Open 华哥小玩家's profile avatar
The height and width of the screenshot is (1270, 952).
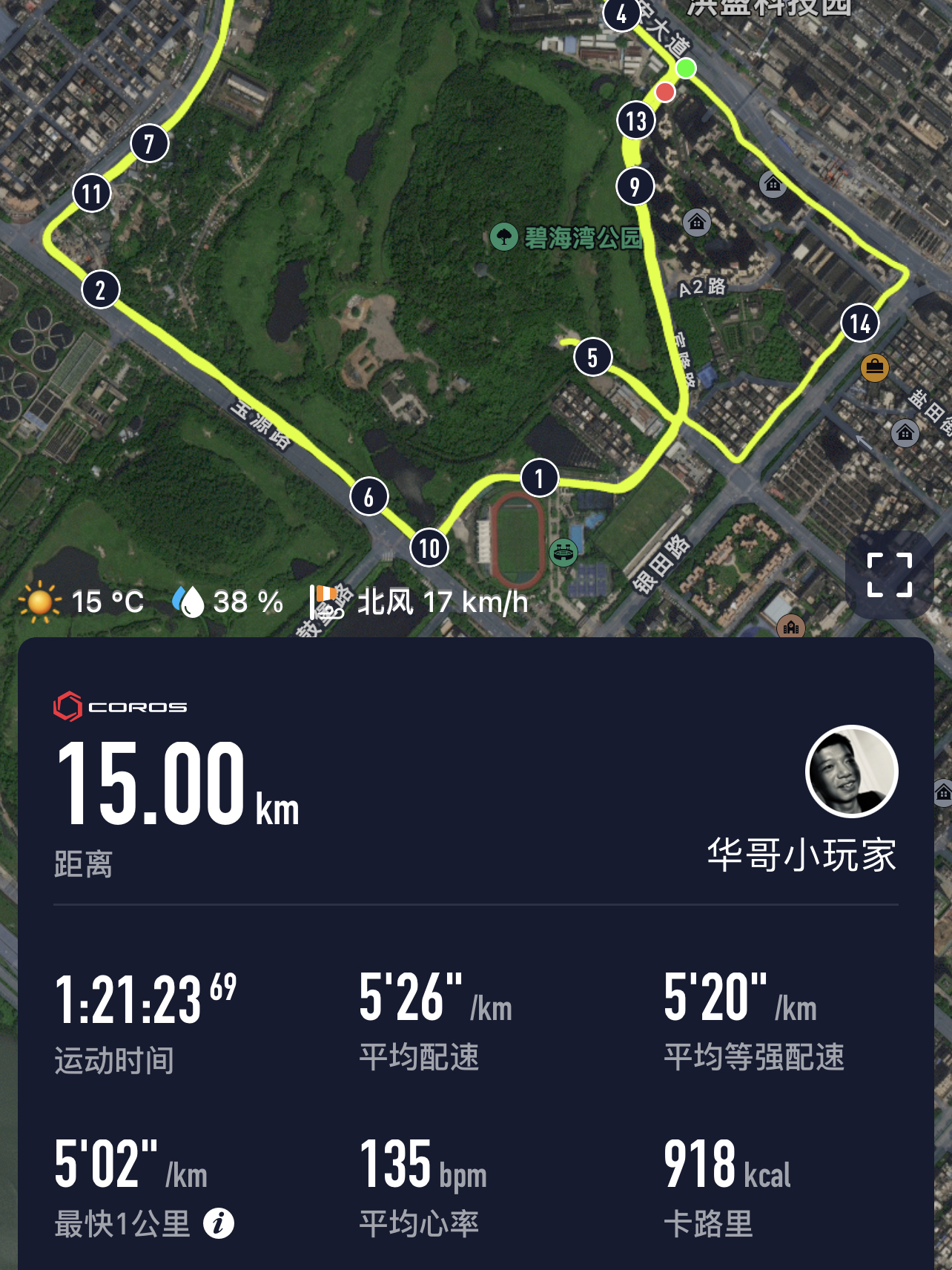pyautogui.click(x=851, y=771)
